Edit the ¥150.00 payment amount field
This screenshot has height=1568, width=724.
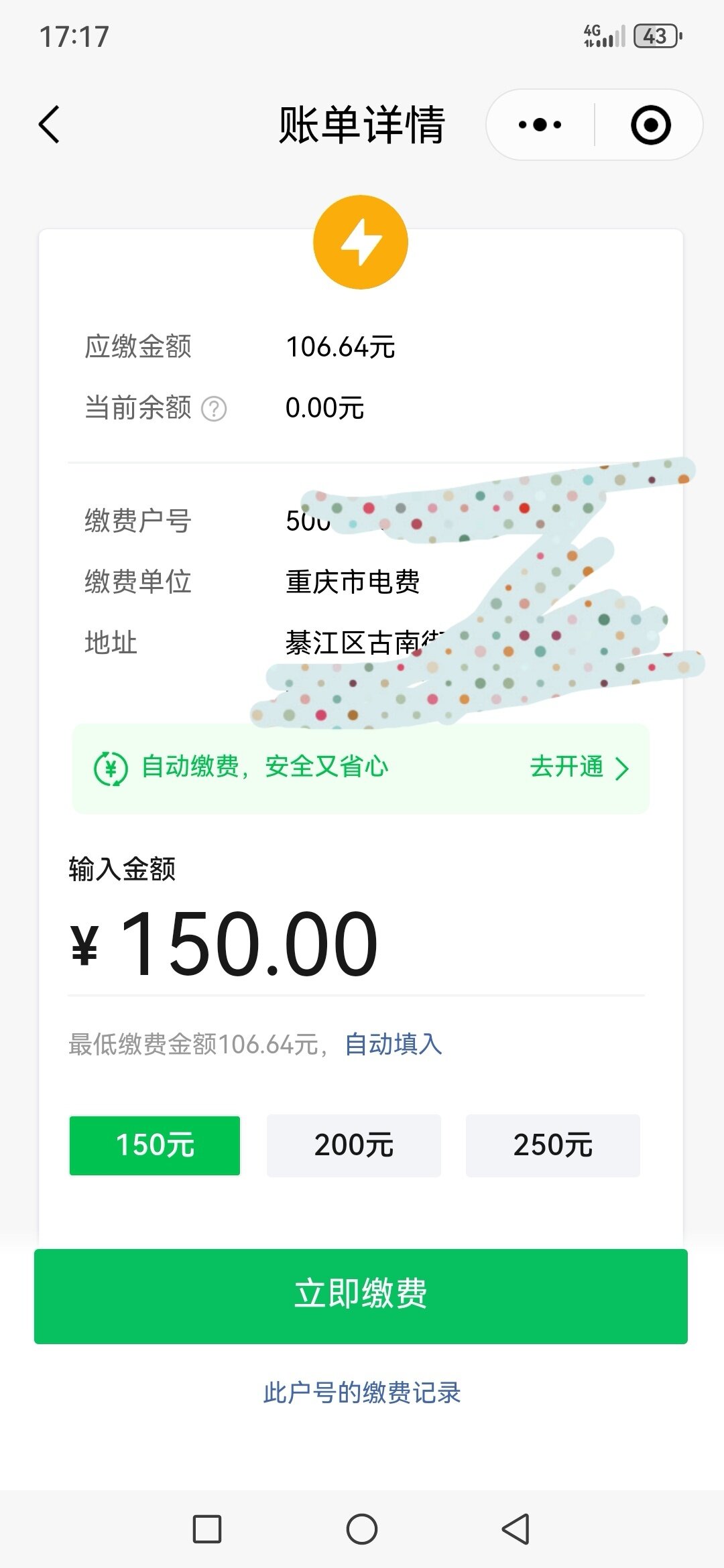click(x=248, y=945)
